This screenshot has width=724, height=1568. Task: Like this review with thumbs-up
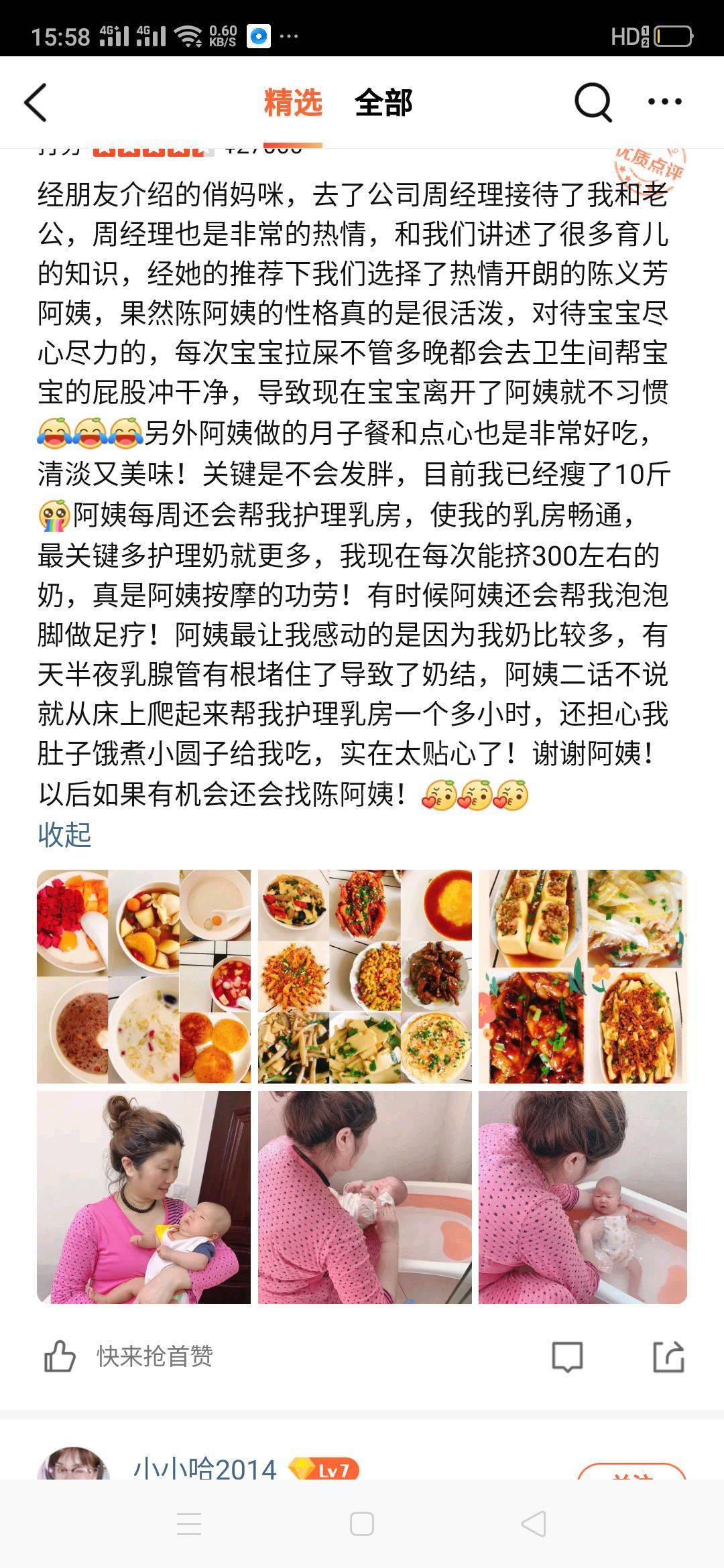(60, 1356)
